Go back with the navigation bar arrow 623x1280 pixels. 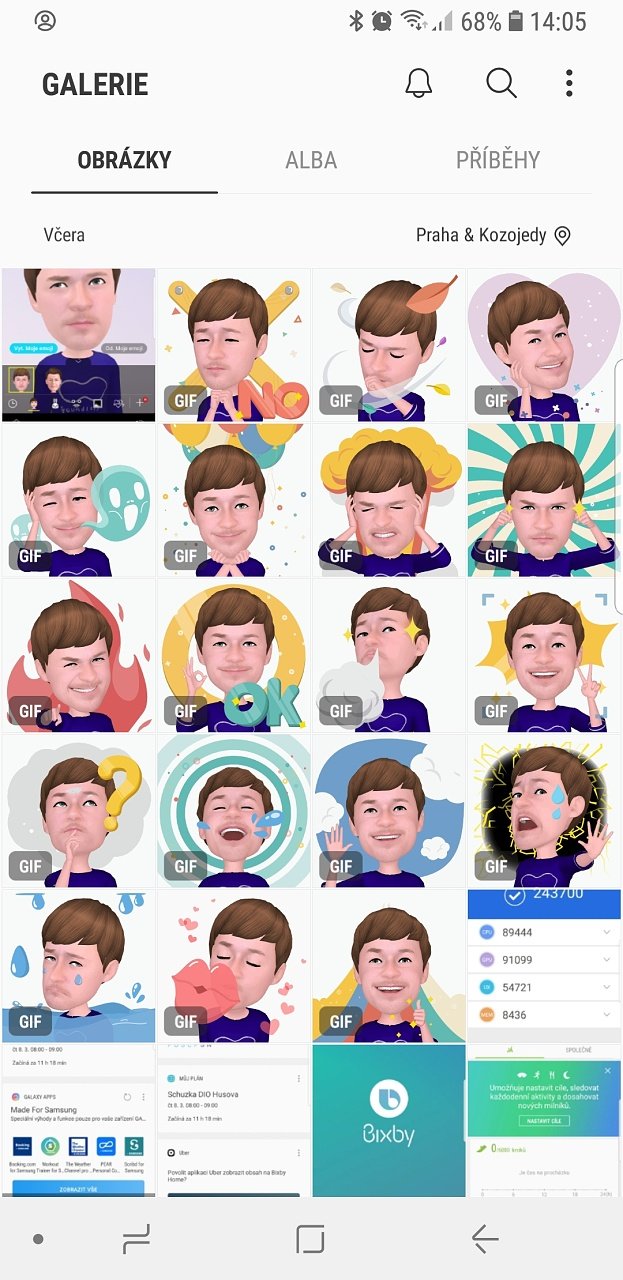pos(485,1239)
